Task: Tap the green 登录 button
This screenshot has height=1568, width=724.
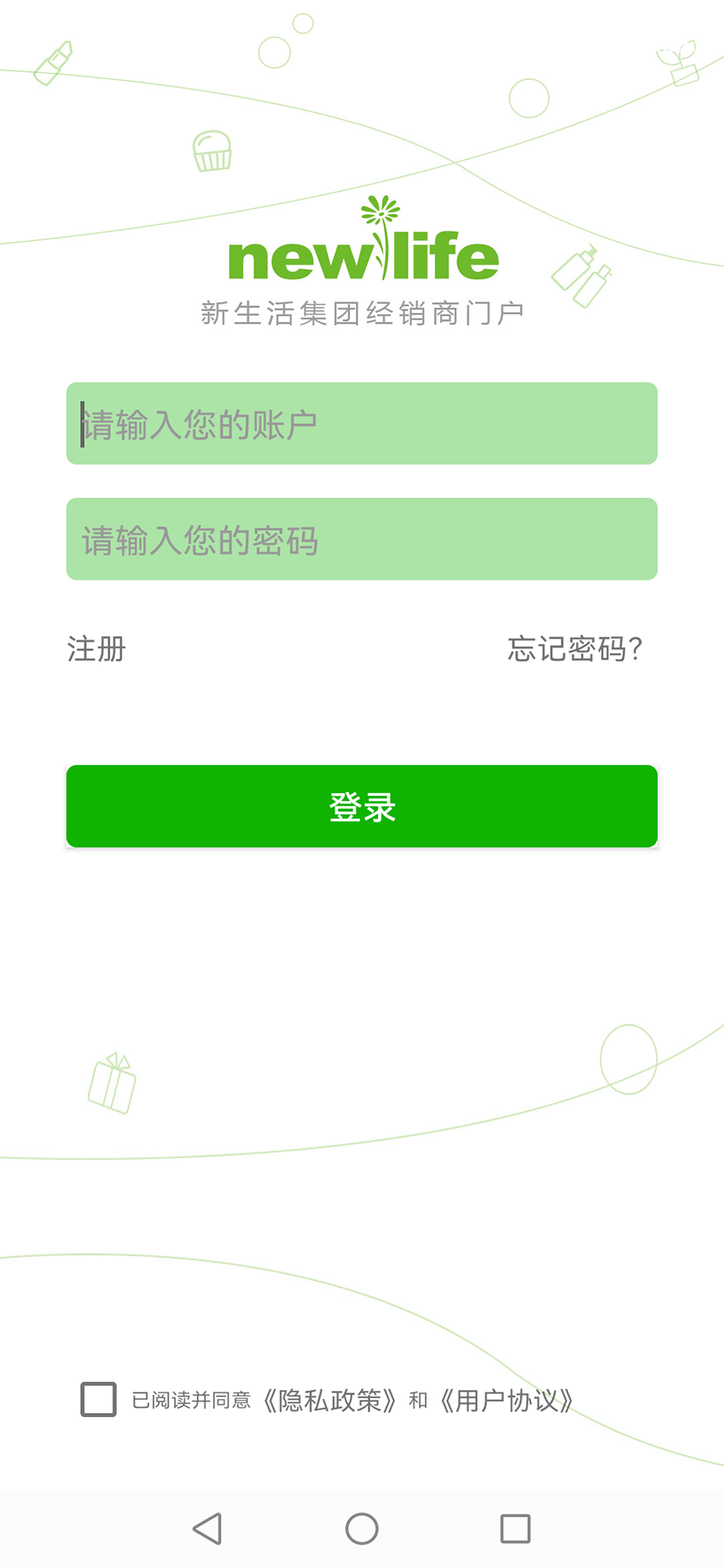Action: [362, 806]
